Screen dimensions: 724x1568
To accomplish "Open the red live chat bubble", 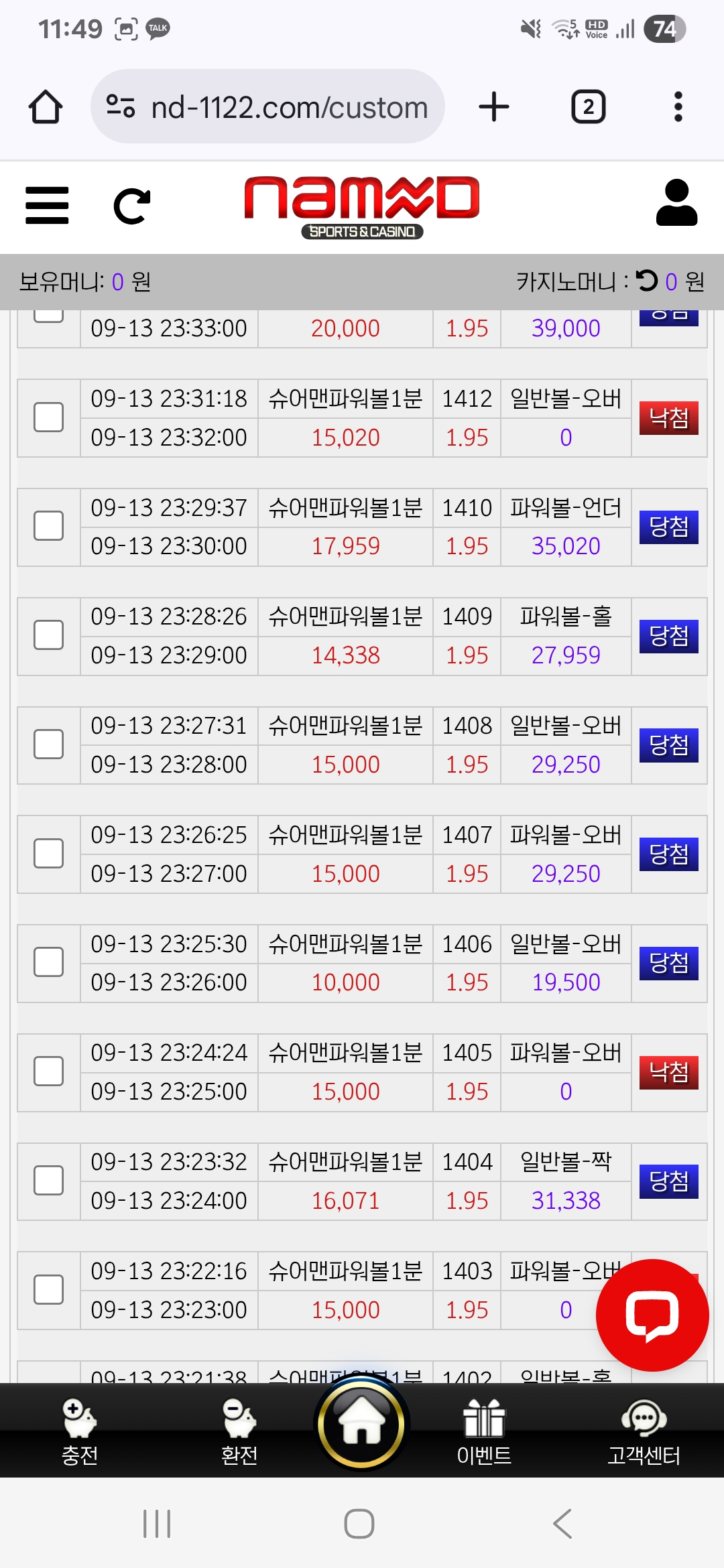I will click(x=652, y=1315).
